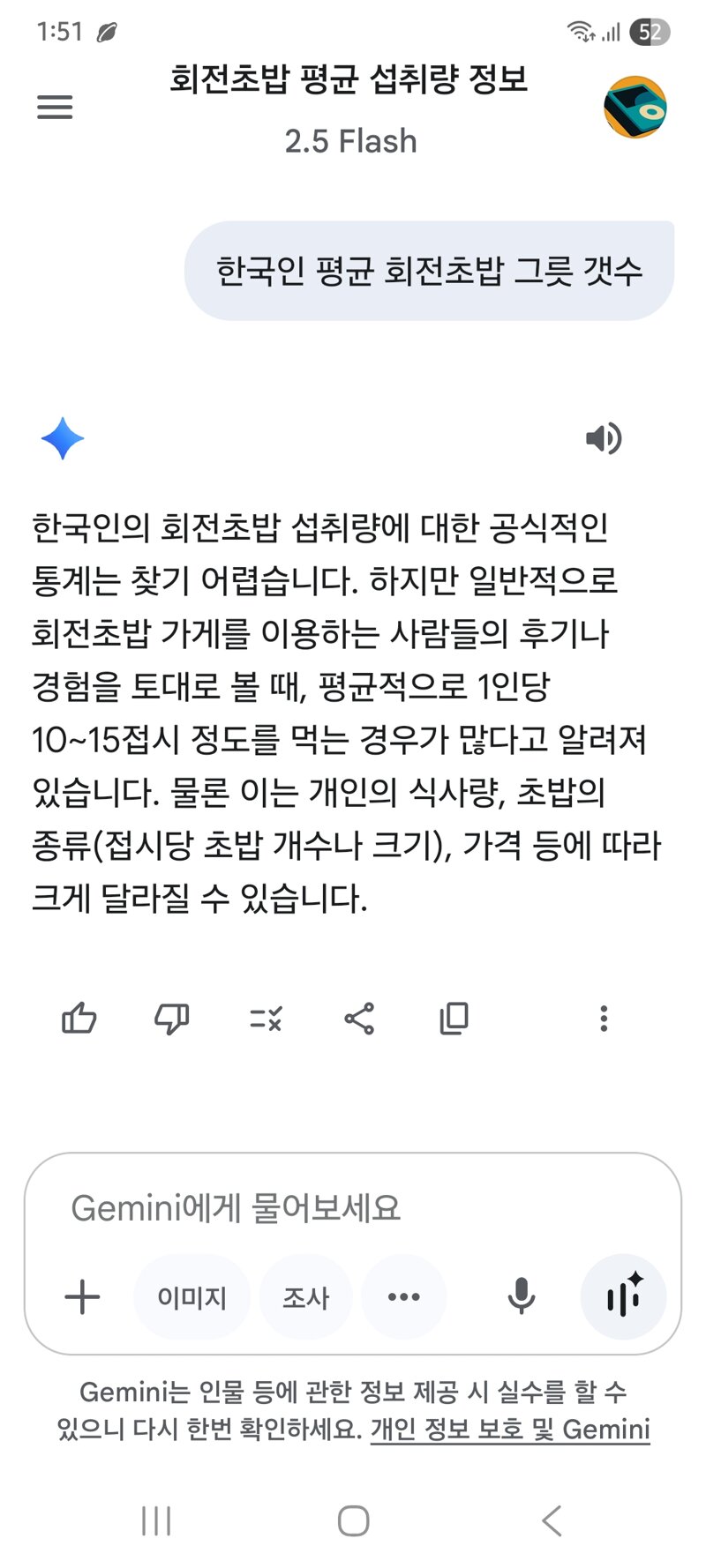Share the Gemini response

click(359, 1019)
